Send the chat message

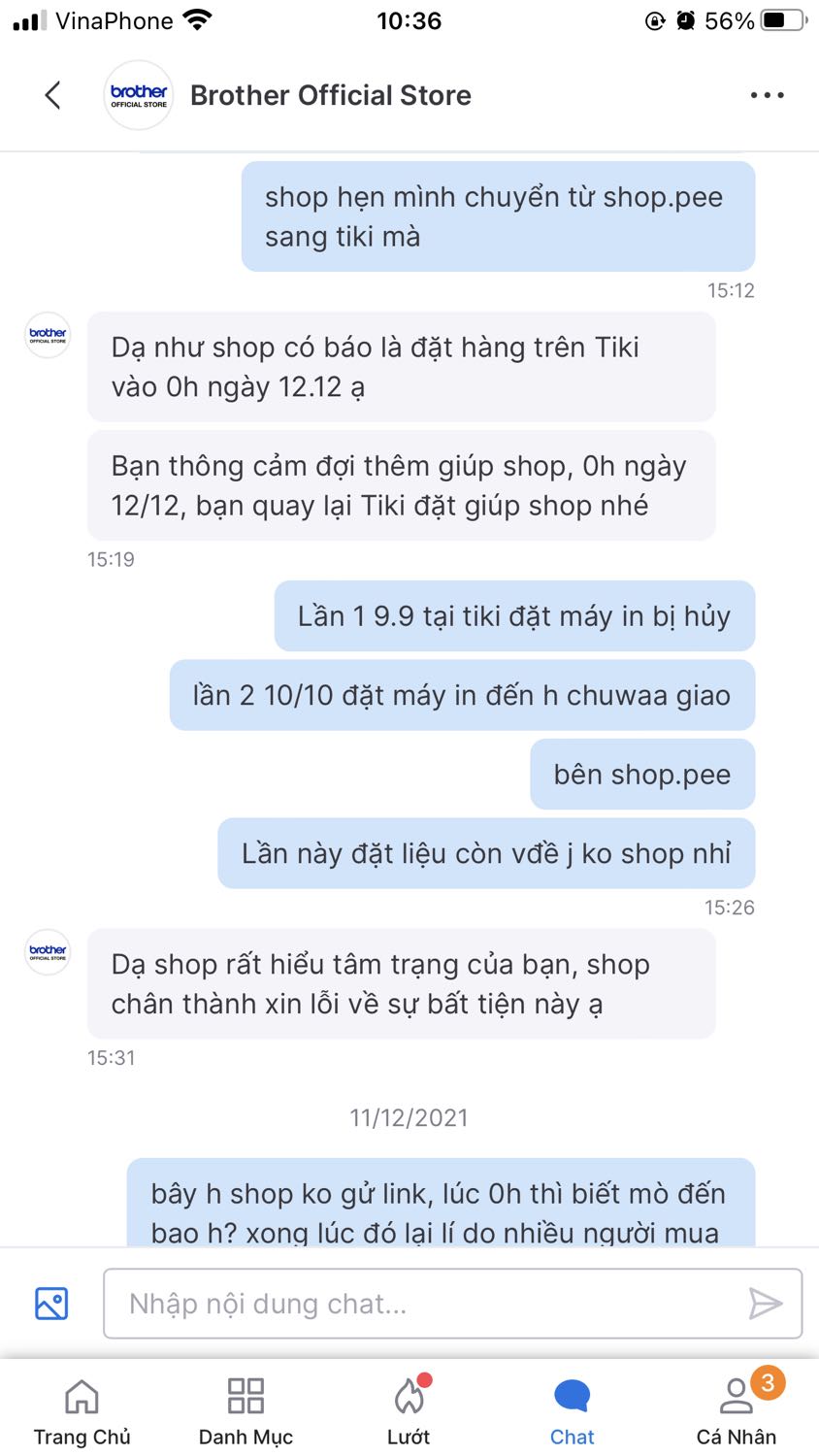tap(767, 1304)
